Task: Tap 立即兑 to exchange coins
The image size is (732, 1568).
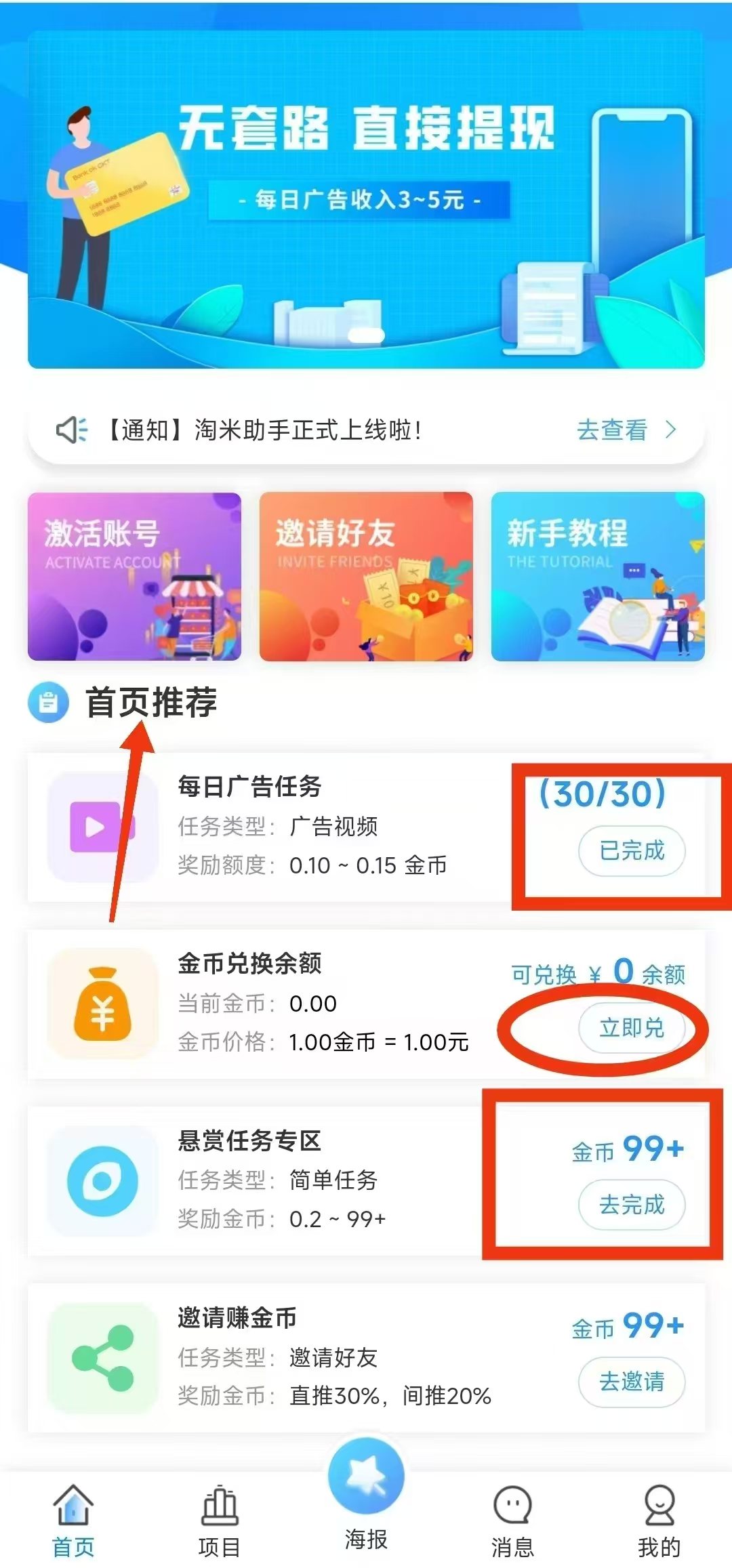Action: pos(632,1028)
